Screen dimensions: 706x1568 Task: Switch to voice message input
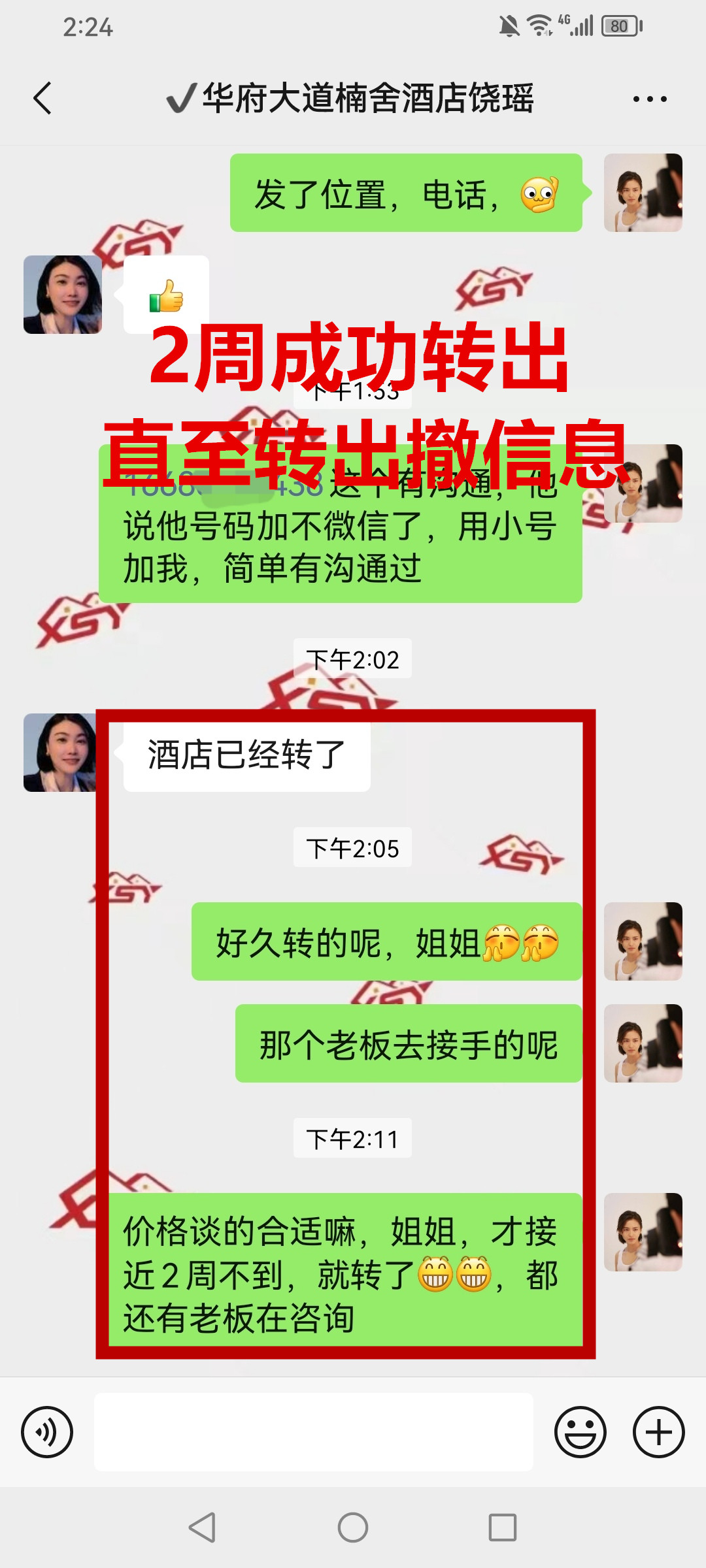coord(47,1432)
